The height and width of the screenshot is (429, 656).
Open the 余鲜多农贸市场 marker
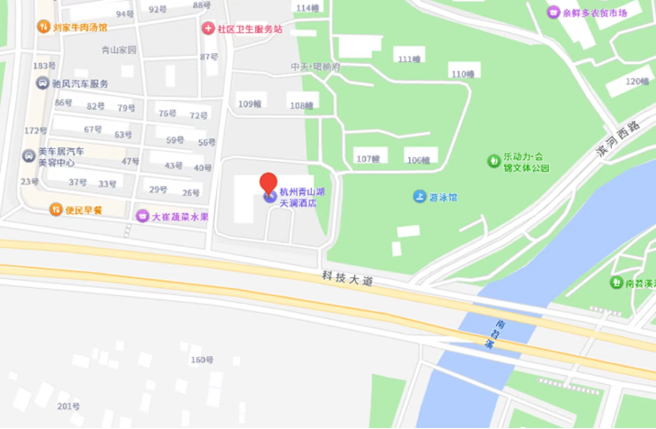pos(553,13)
